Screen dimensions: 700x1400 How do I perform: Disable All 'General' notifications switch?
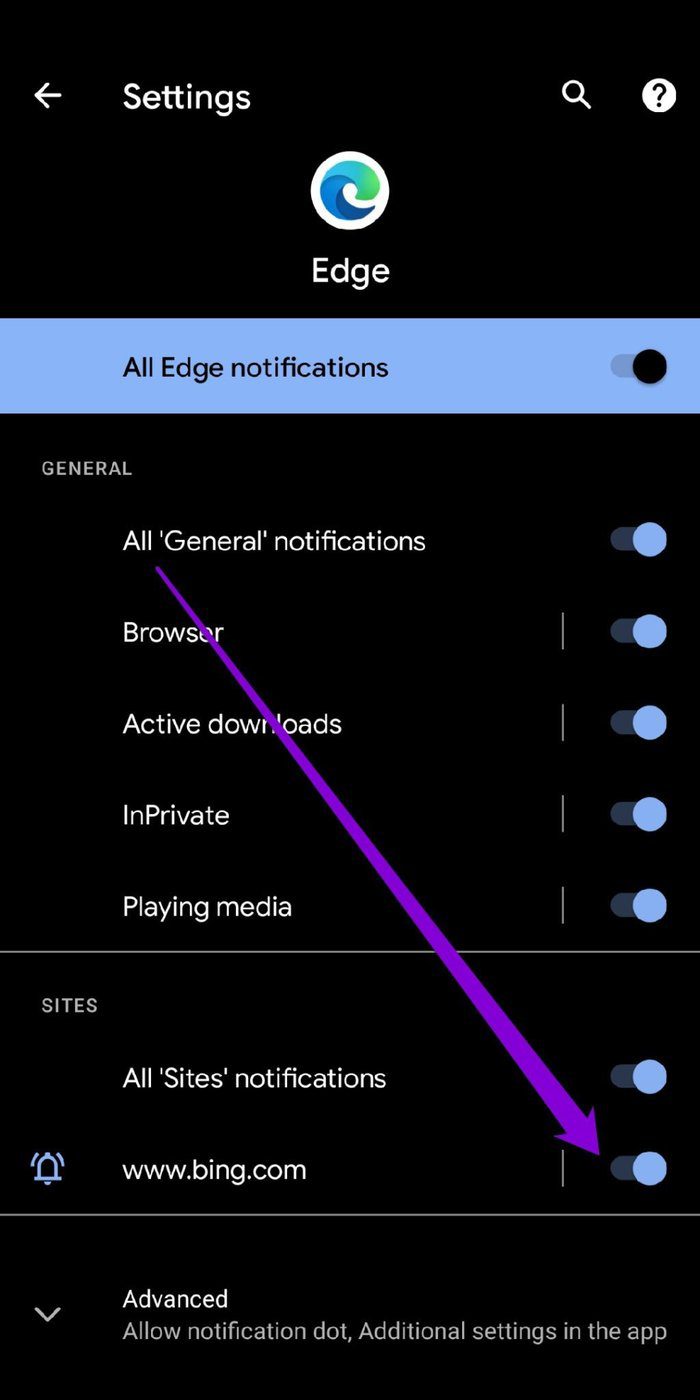pyautogui.click(x=638, y=540)
